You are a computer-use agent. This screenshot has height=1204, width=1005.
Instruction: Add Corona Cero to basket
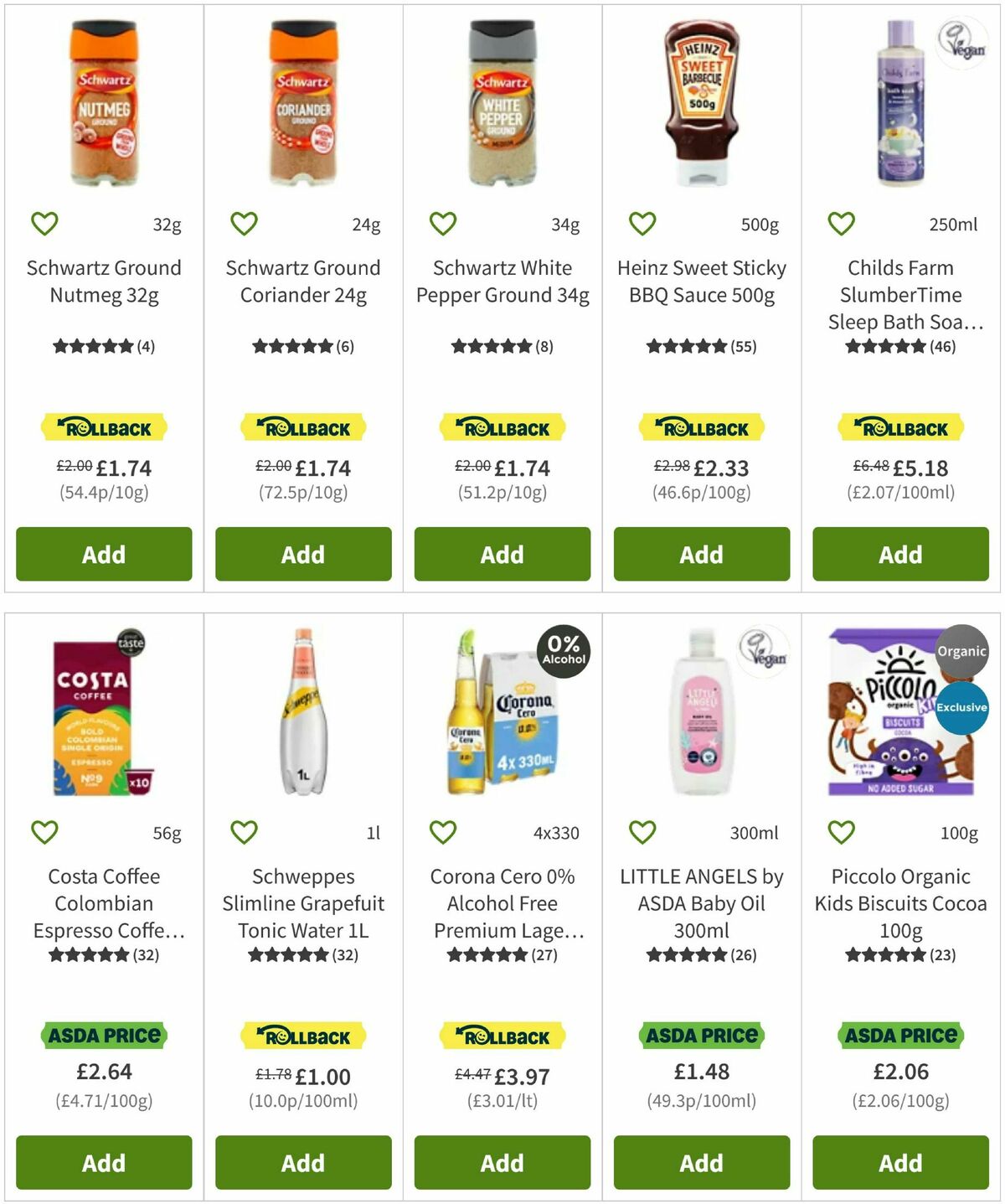(x=502, y=1163)
